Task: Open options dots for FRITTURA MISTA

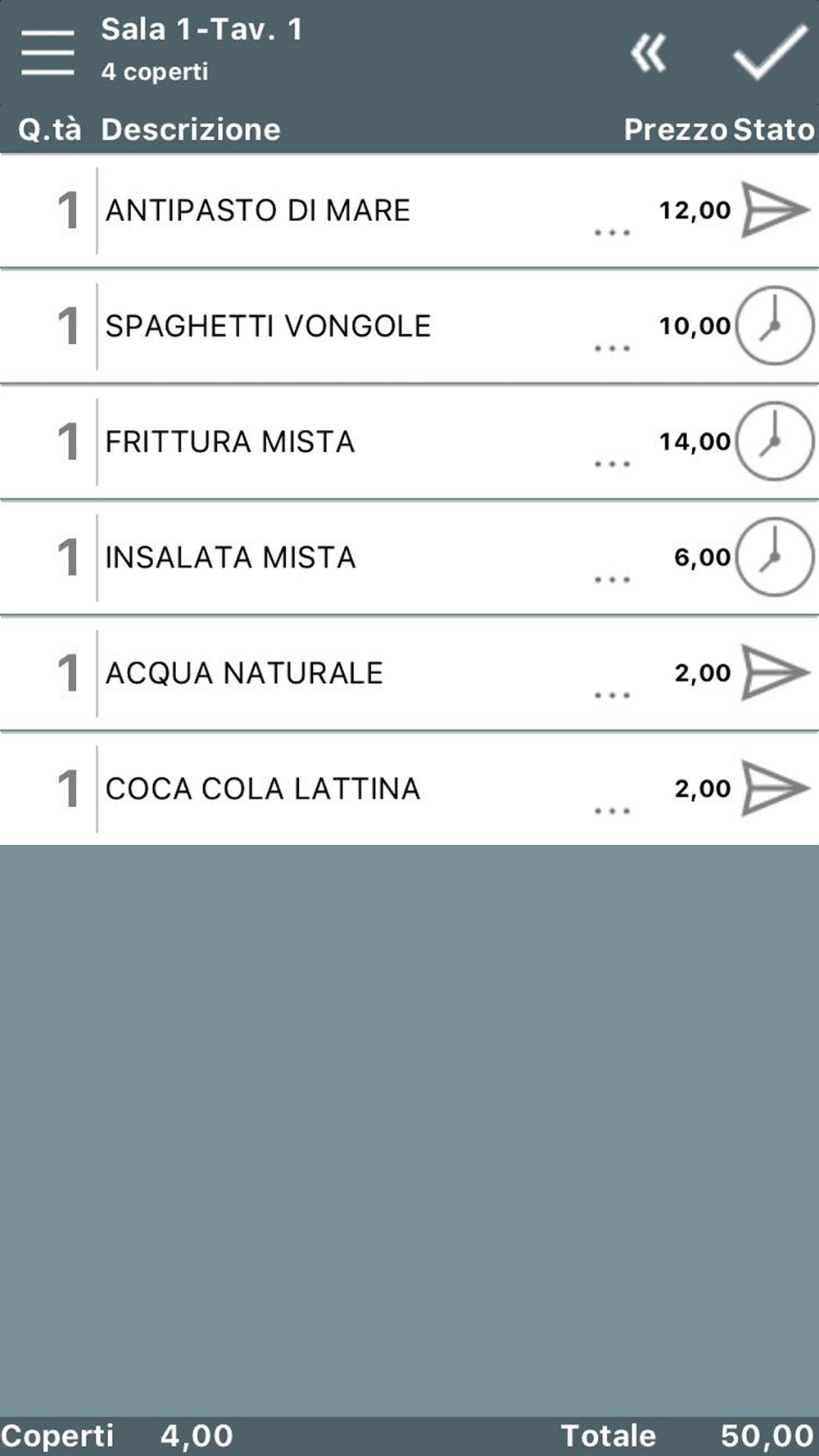Action: pyautogui.click(x=612, y=463)
